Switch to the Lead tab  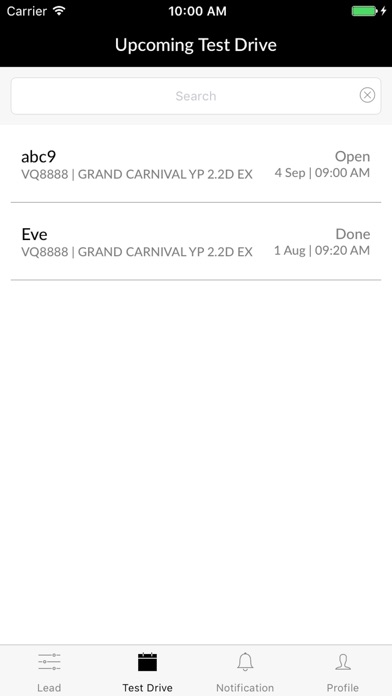(x=49, y=671)
